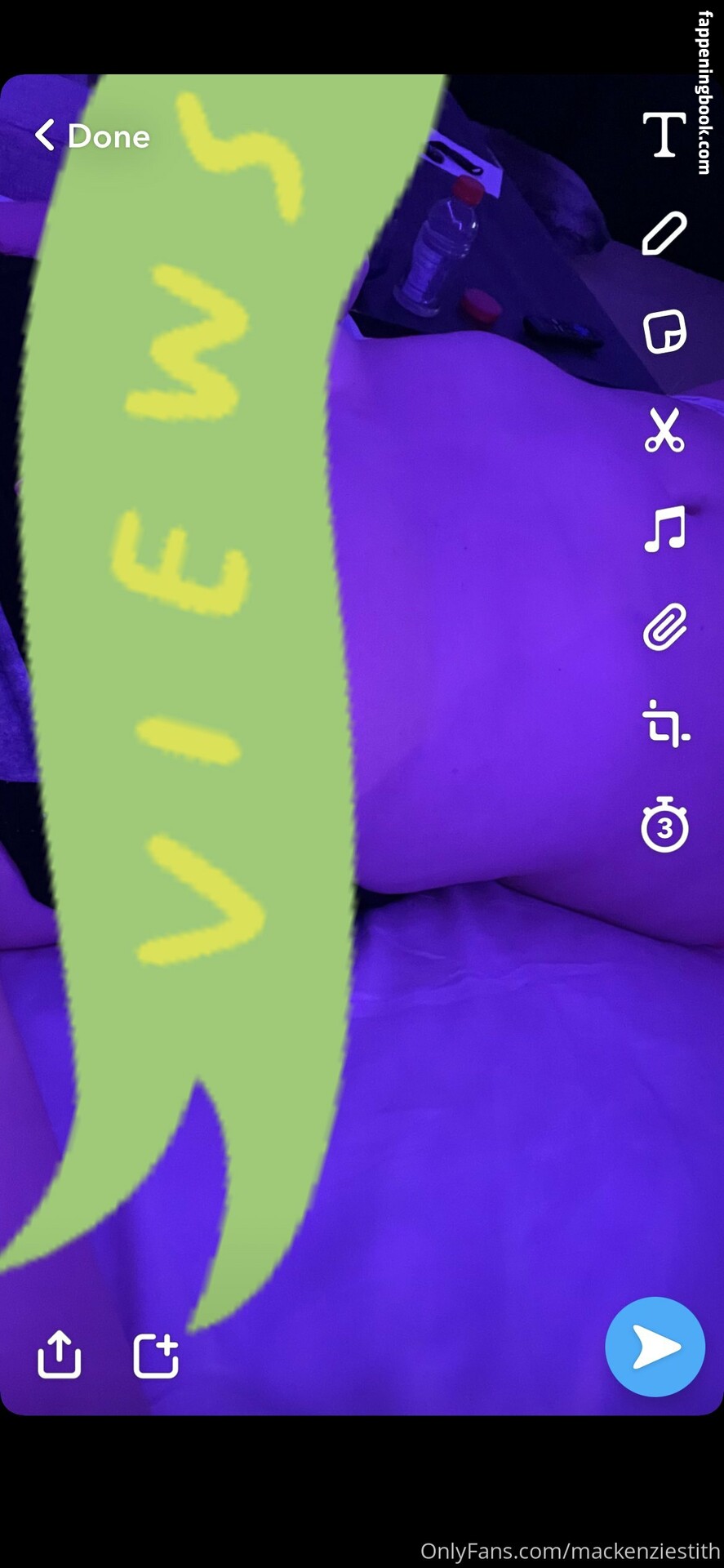This screenshot has height=1568, width=724.
Task: Open the crop and rotate tool
Action: coord(664,724)
